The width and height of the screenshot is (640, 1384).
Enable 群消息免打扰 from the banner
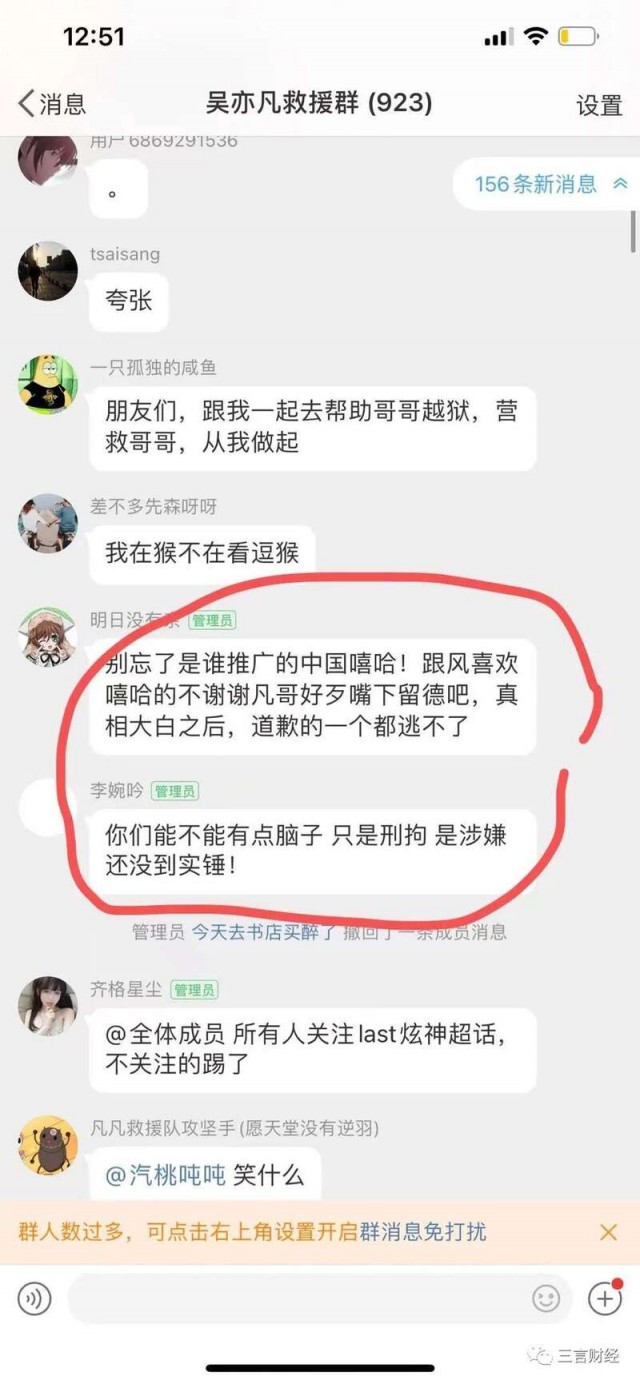coord(423,1232)
